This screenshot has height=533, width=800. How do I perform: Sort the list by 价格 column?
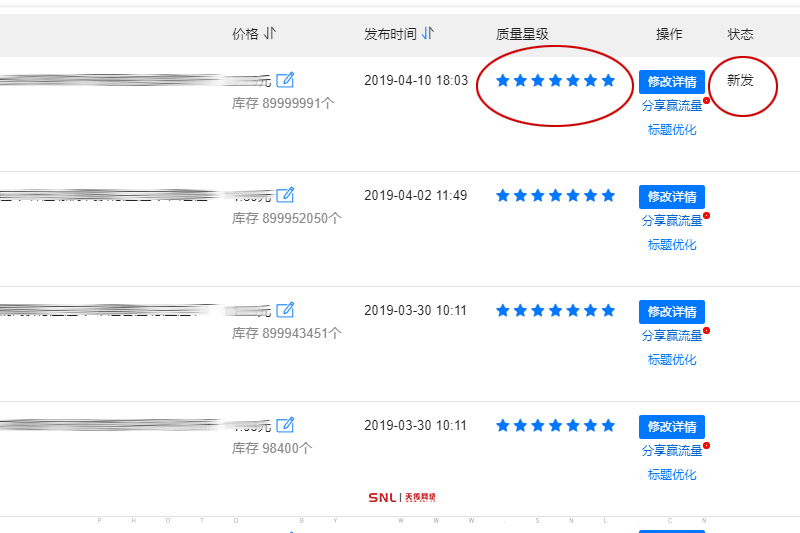tap(269, 33)
